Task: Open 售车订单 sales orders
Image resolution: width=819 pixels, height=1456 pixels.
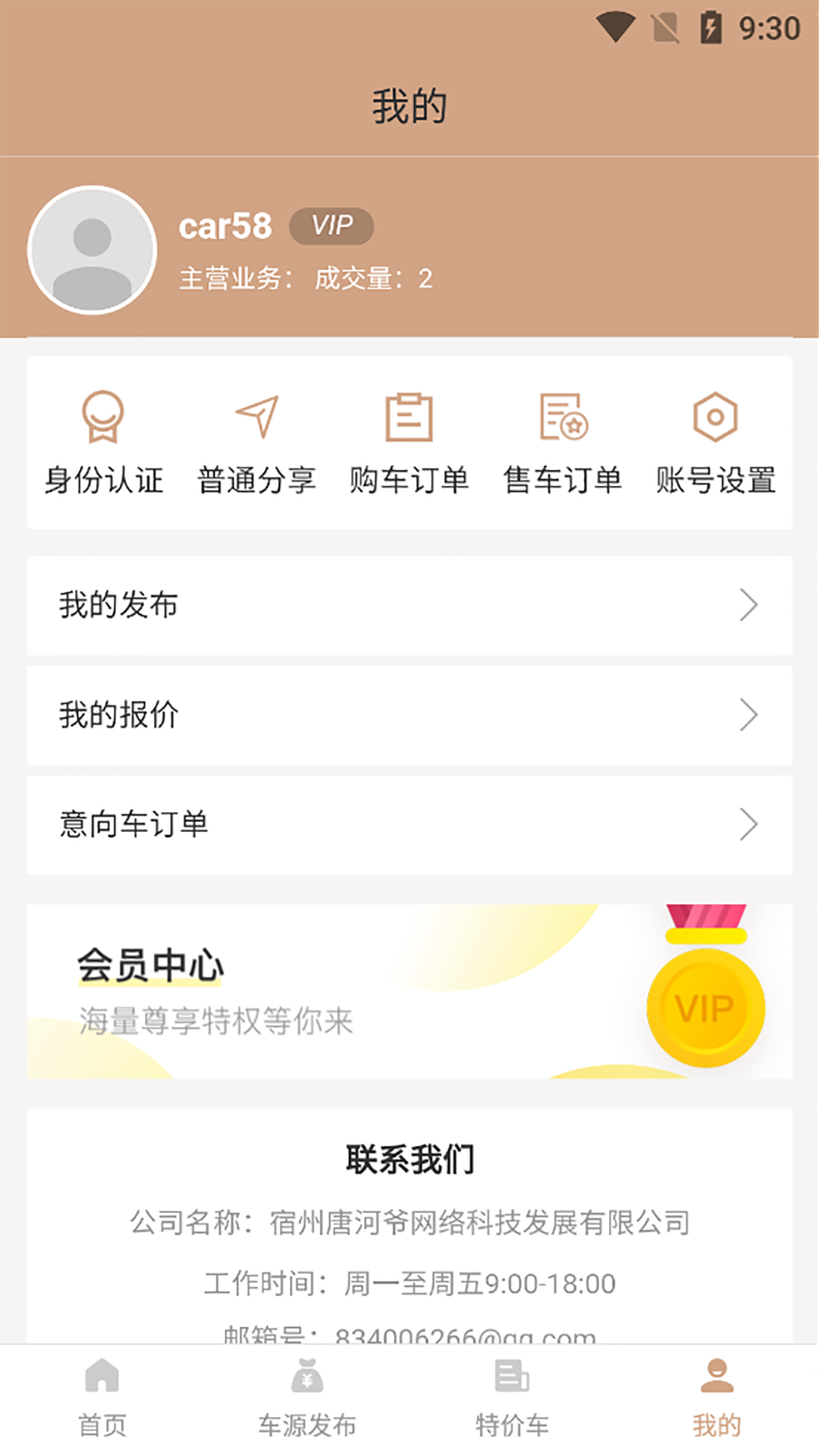Action: pyautogui.click(x=563, y=442)
